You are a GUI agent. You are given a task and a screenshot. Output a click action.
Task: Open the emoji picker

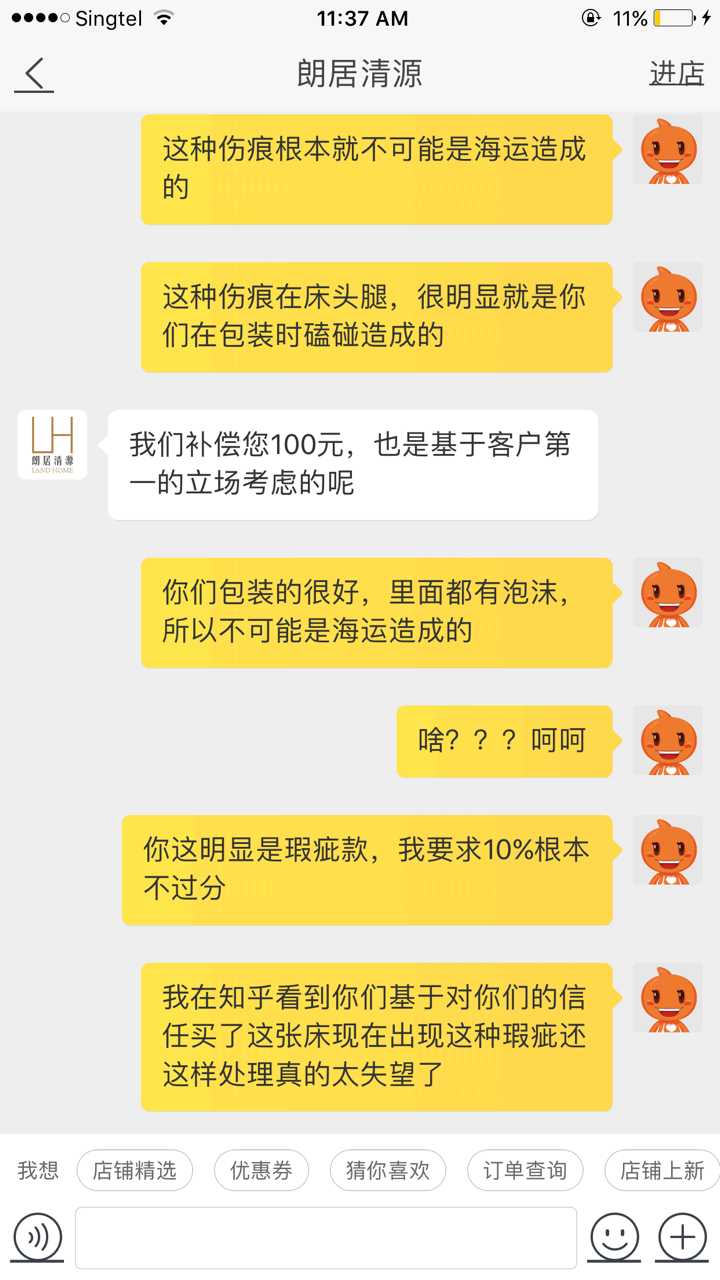[614, 1238]
